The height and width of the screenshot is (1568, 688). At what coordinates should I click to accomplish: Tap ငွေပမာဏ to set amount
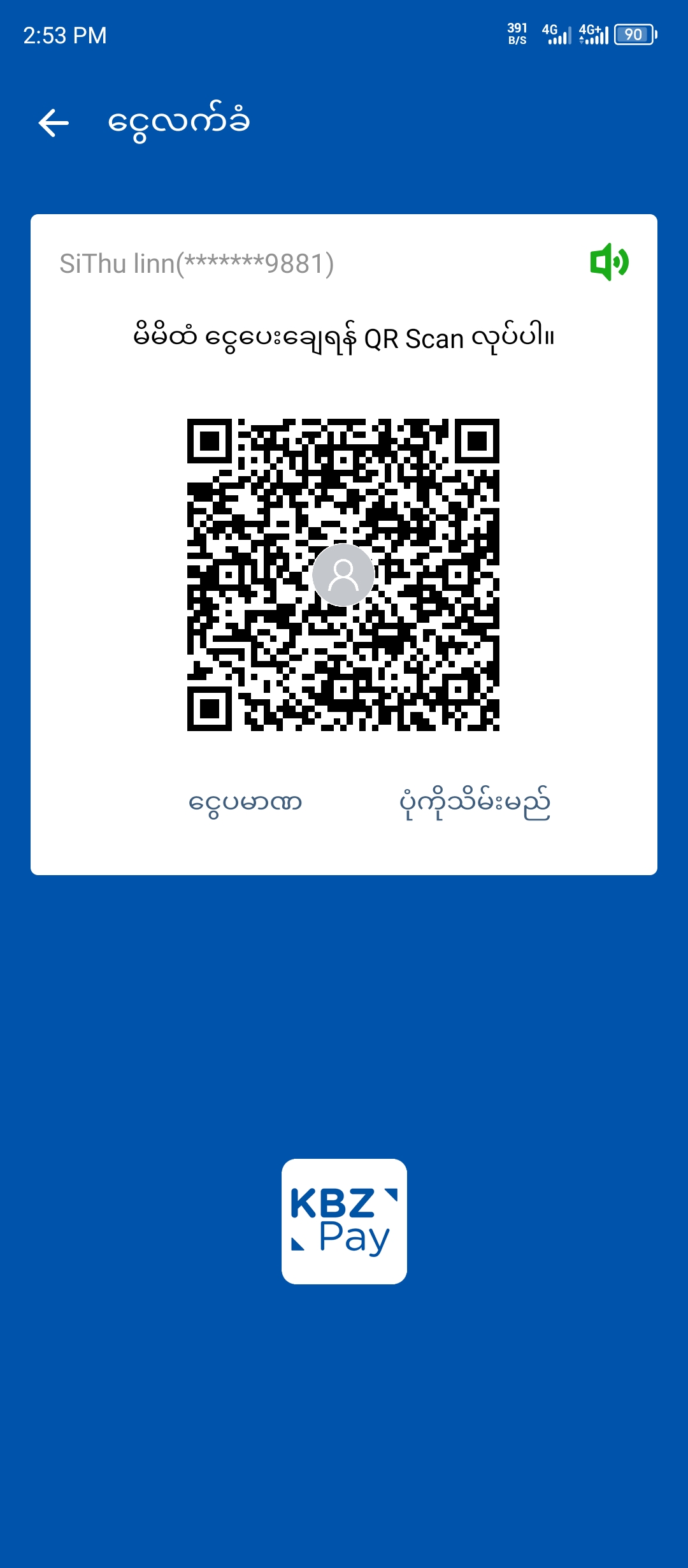click(x=245, y=802)
